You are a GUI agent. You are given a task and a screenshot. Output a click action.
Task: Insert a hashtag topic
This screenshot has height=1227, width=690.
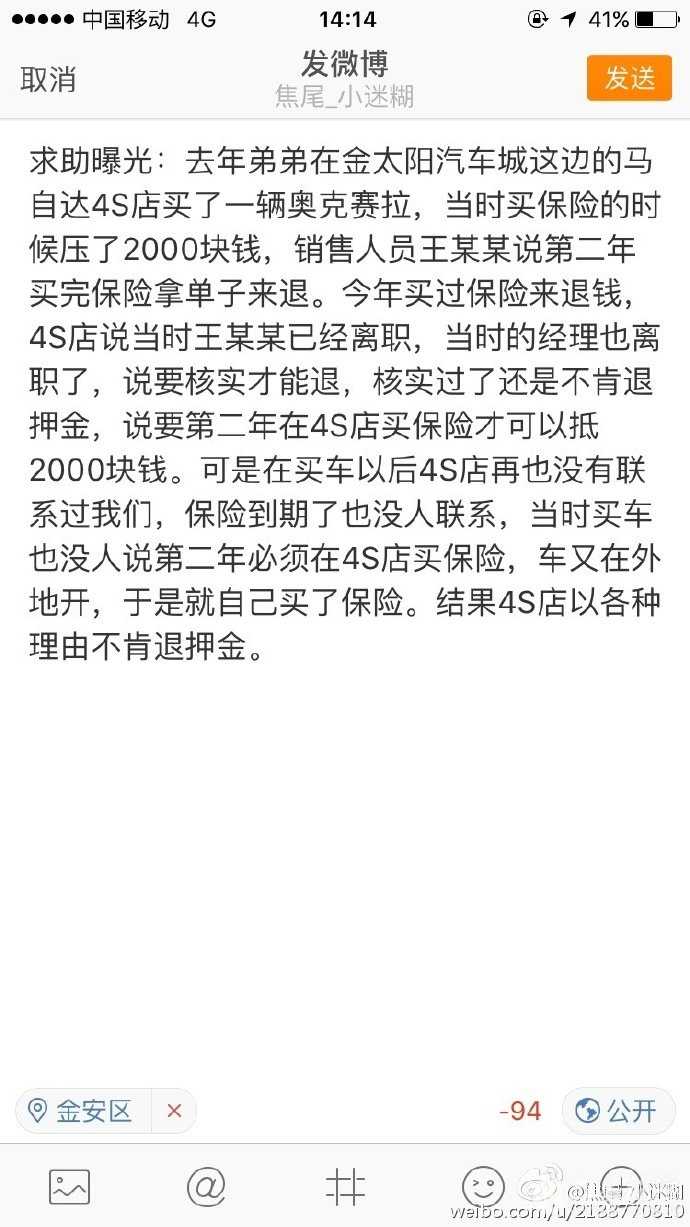[x=345, y=1187]
